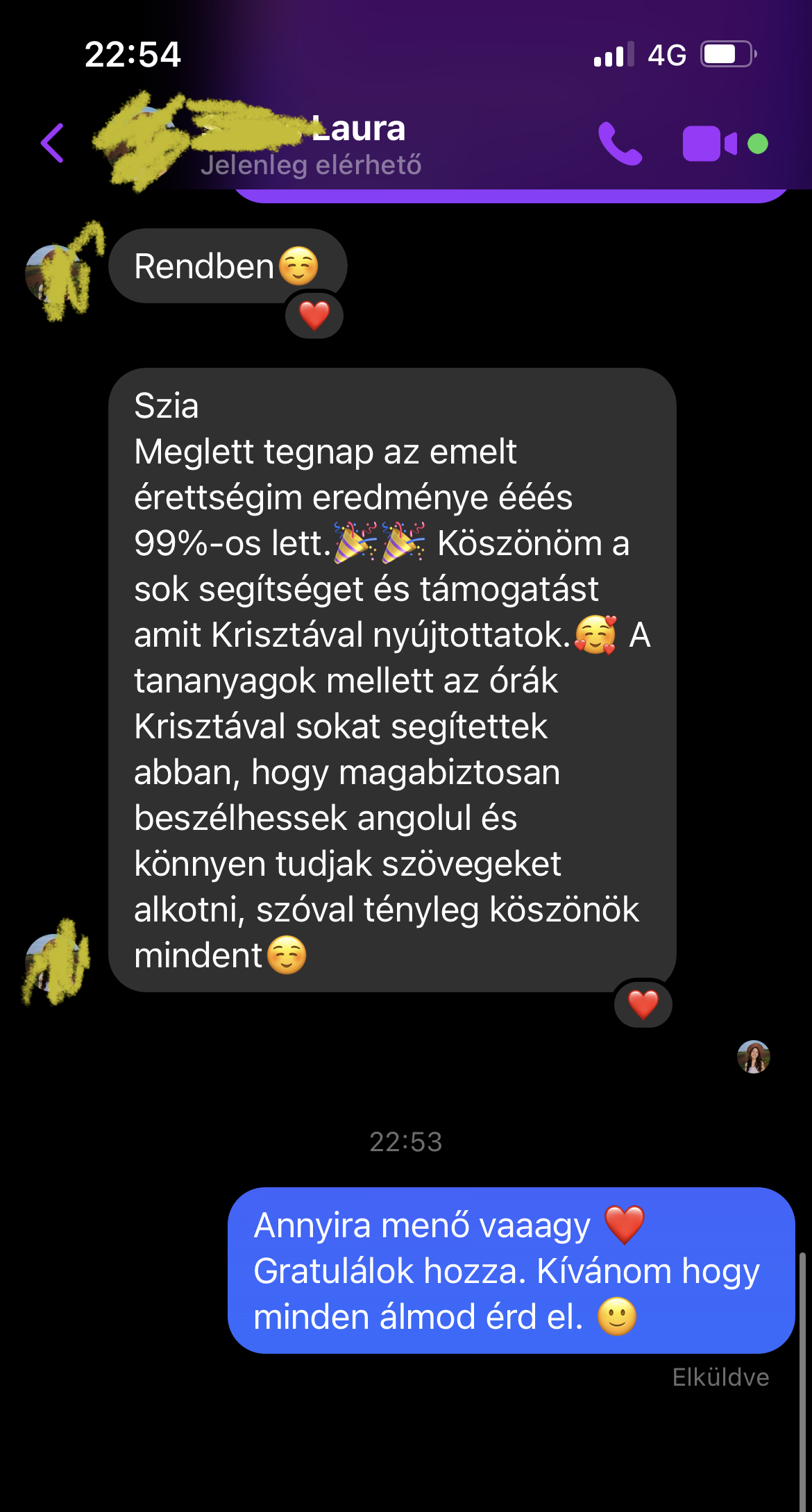Start a video call with Laura

[x=709, y=144]
